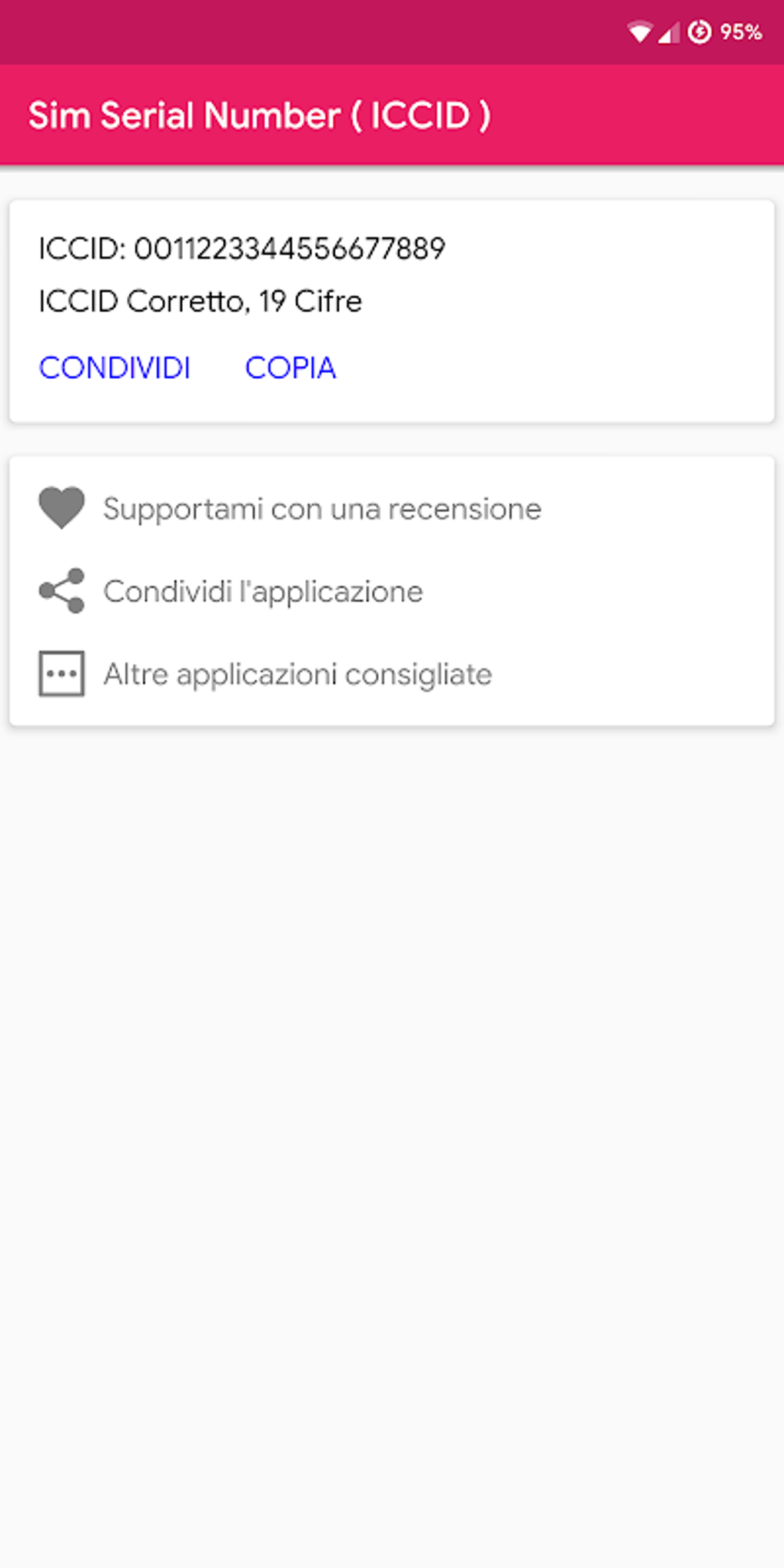This screenshot has width=784, height=1568.
Task: Click the share network icon
Action: click(x=61, y=591)
